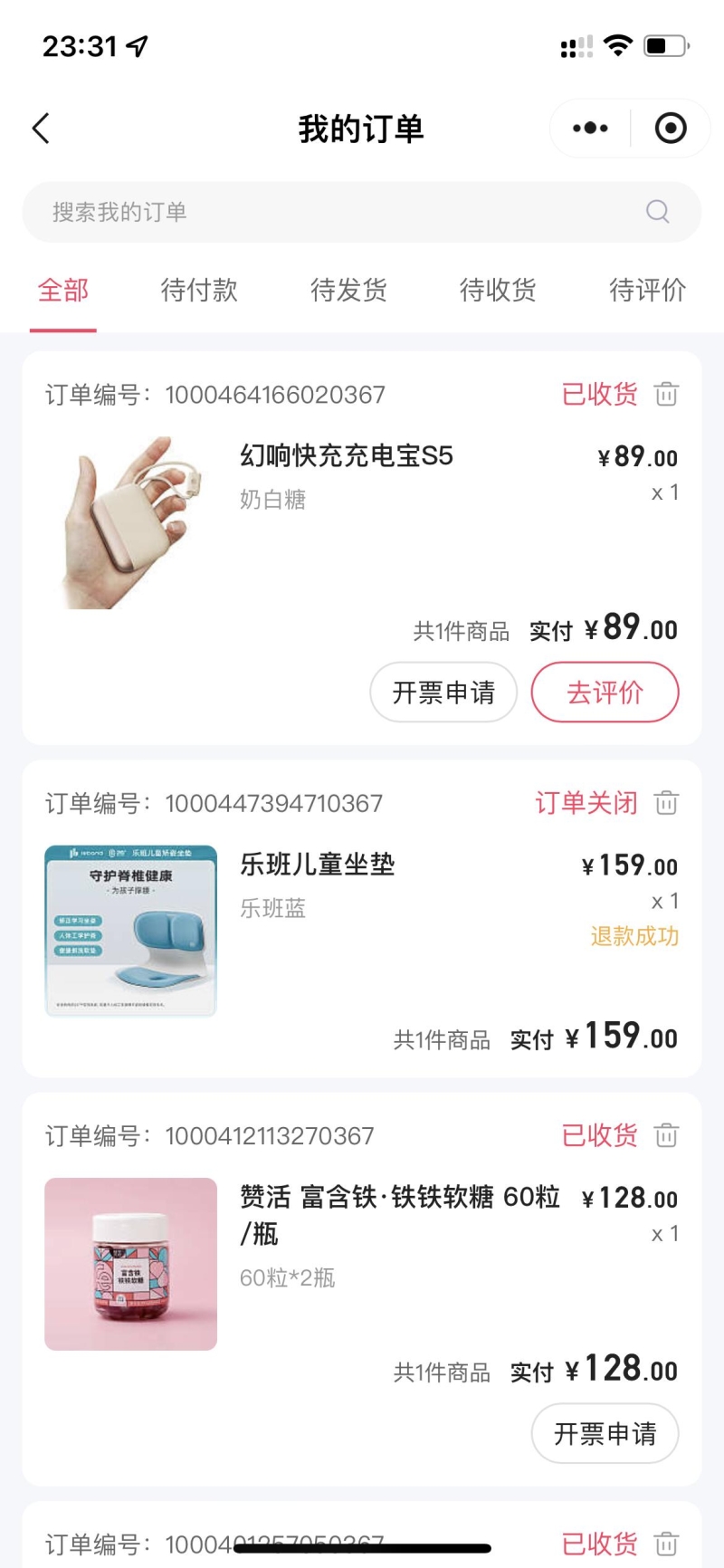Tap 开票申请 for the 幻响快充充电宝S5 order
This screenshot has height=1568, width=724.
[x=443, y=693]
